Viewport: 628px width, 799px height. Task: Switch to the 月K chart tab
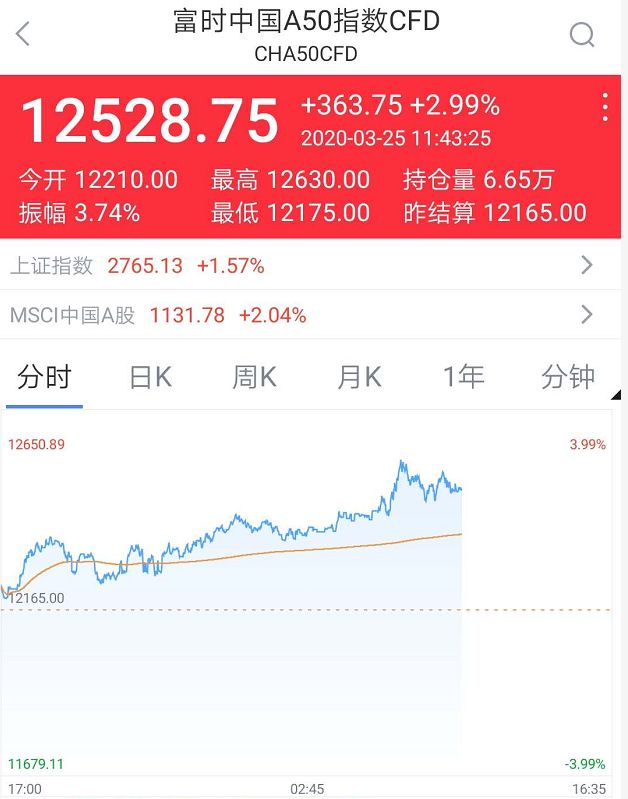pos(359,377)
